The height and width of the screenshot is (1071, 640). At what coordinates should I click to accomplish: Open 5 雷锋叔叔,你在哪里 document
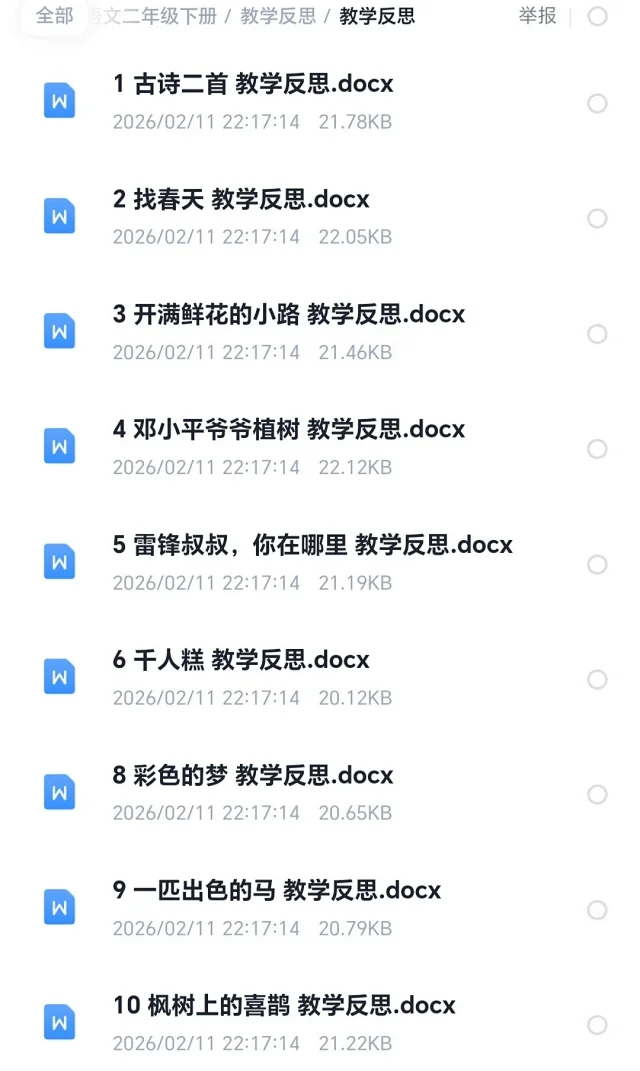click(x=312, y=545)
